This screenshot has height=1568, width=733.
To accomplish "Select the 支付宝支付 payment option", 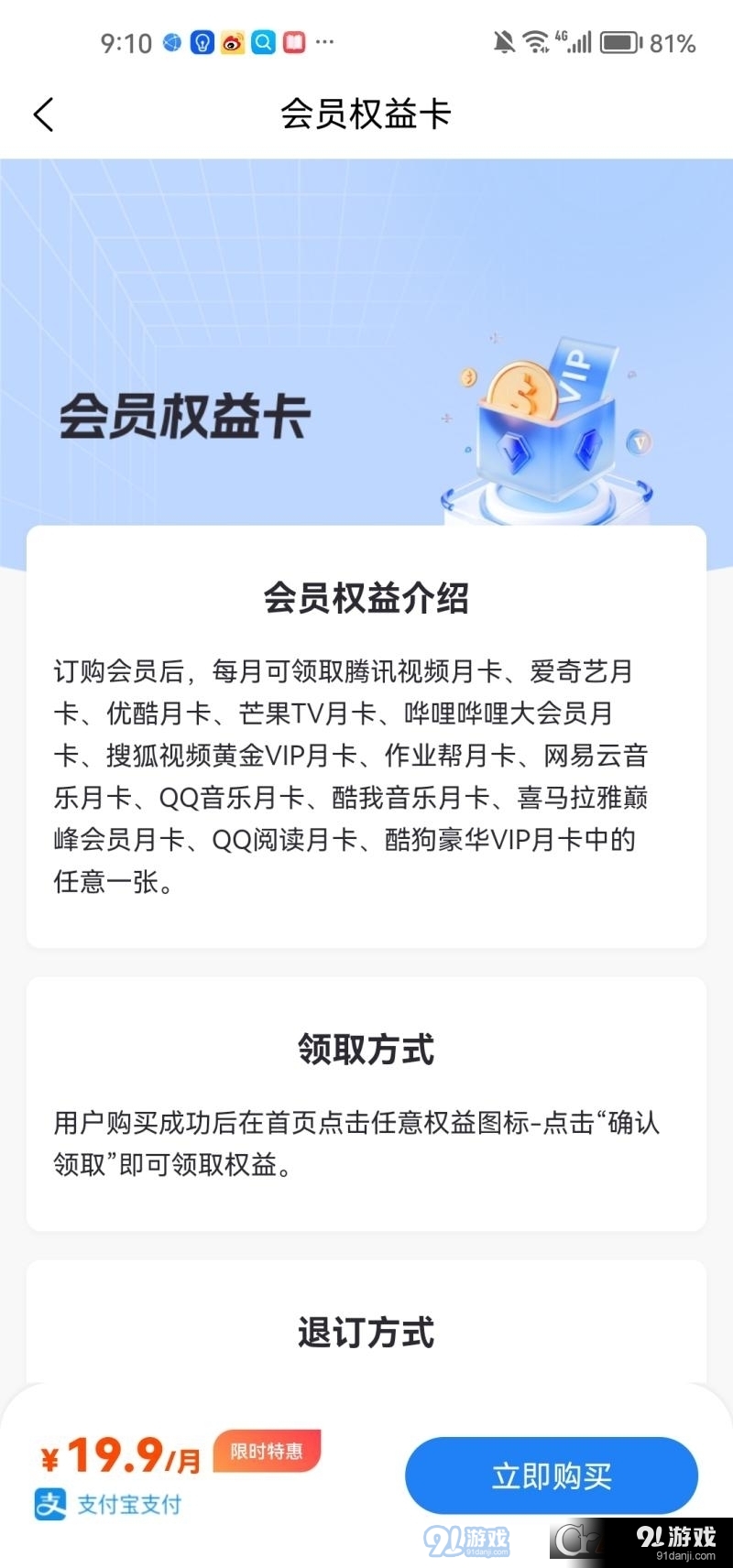I will [110, 1503].
